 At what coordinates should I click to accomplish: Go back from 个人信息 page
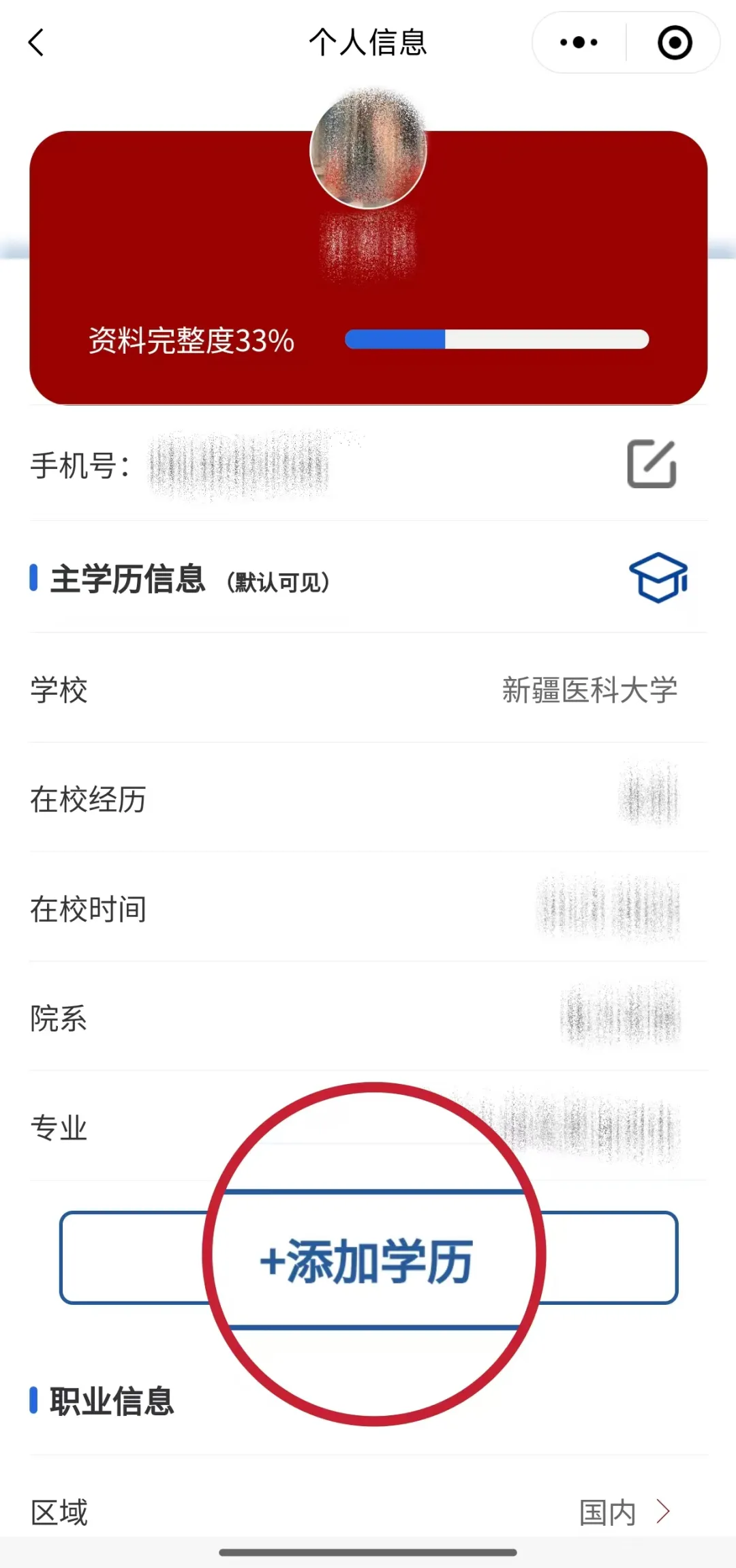37,42
